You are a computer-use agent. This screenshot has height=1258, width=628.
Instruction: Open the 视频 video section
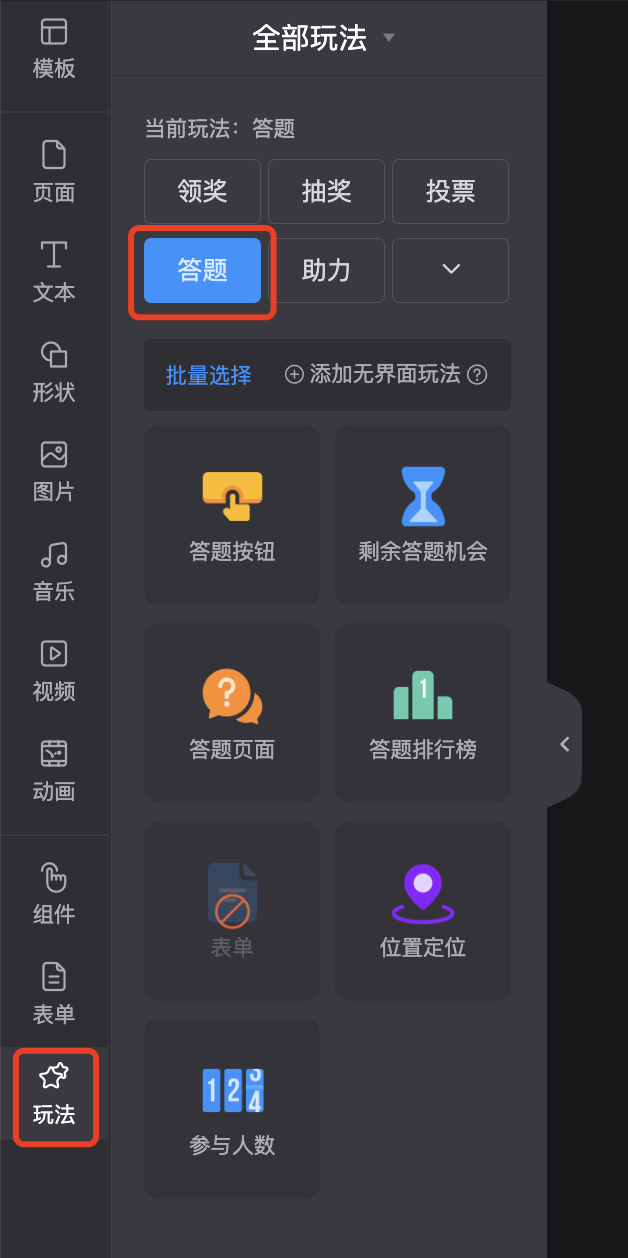pos(54,672)
